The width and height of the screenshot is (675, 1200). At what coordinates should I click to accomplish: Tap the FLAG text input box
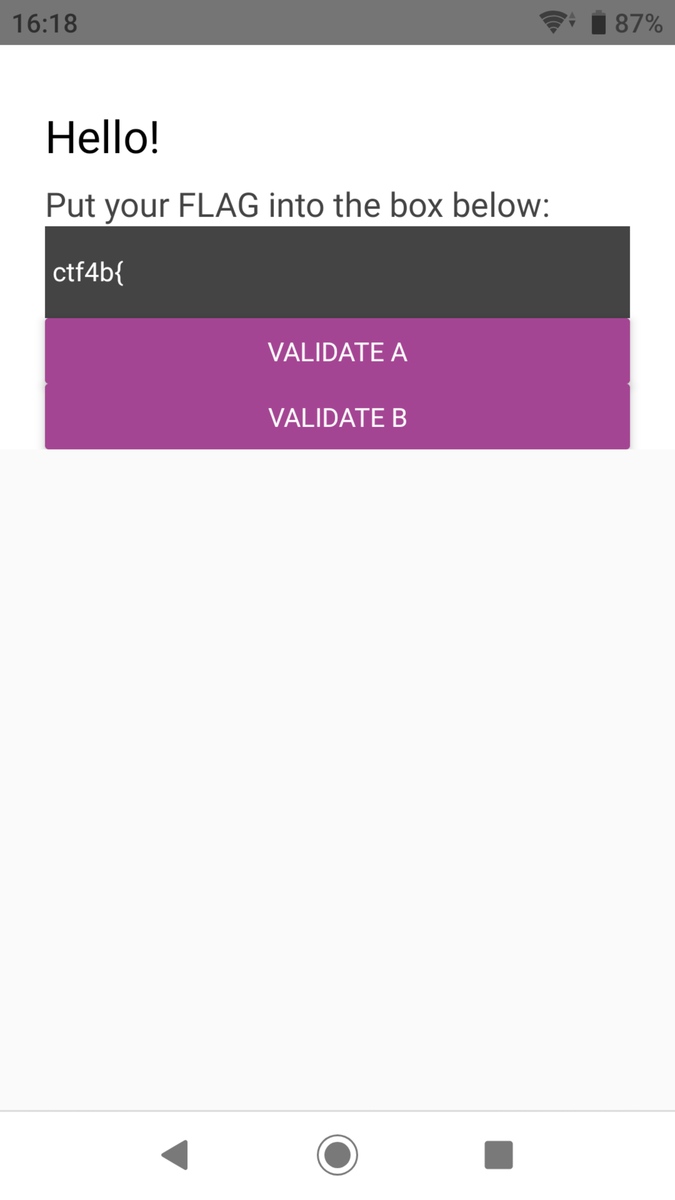[x=337, y=272]
